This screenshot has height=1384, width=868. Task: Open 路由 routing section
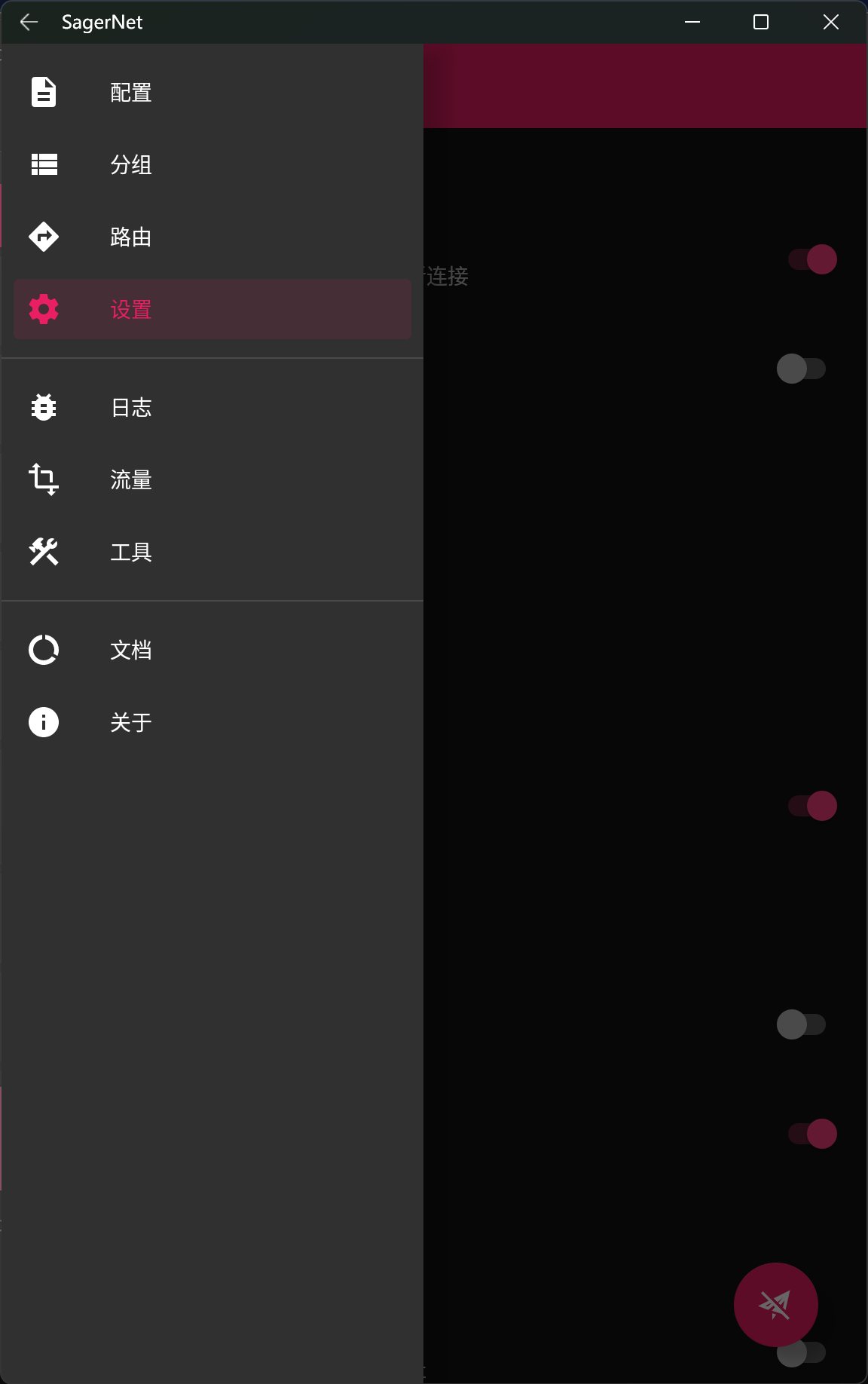(131, 237)
